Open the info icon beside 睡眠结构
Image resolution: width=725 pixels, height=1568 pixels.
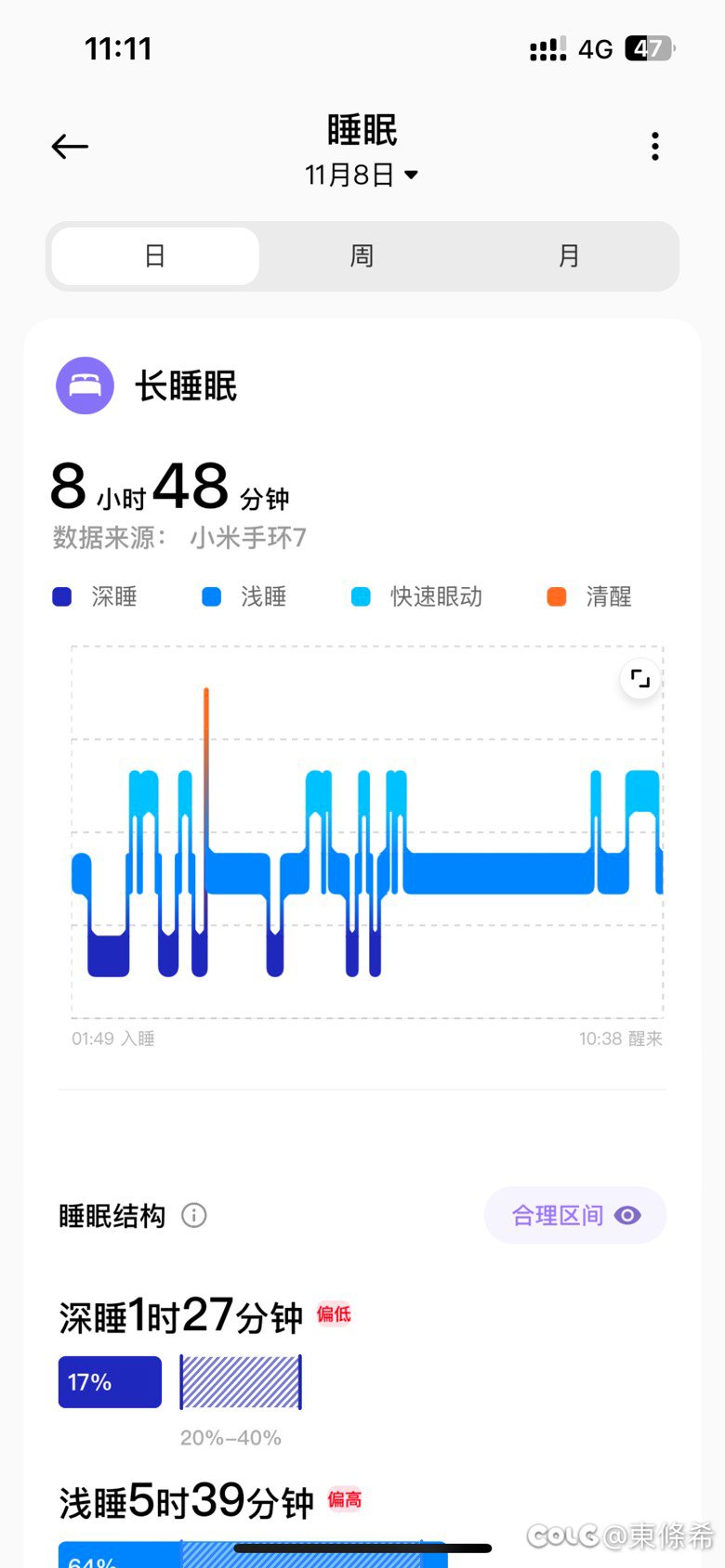coord(194,1215)
